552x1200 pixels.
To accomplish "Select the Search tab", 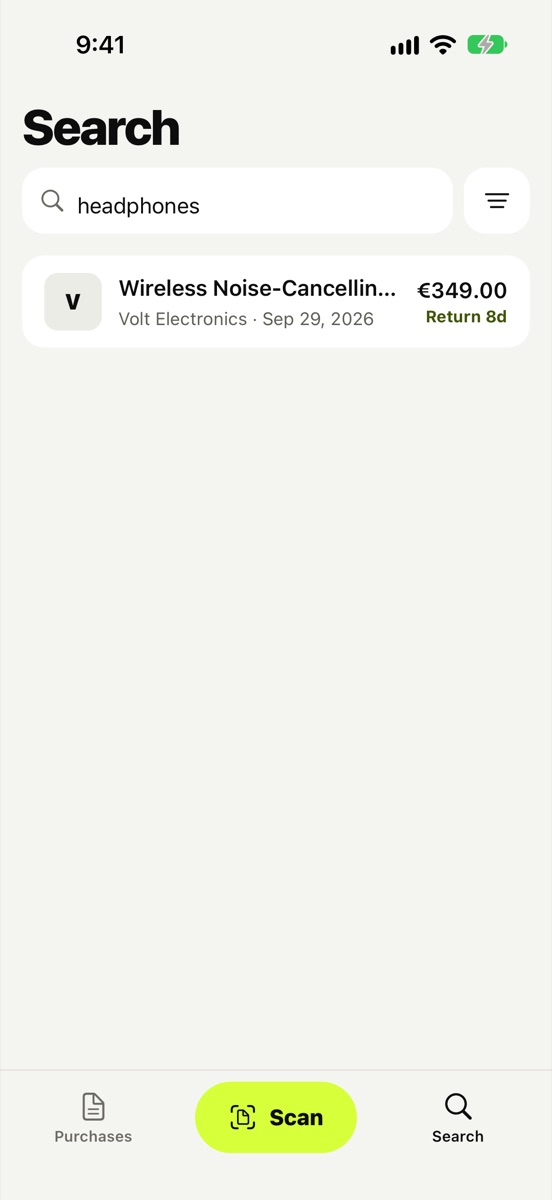I will tap(458, 1119).
